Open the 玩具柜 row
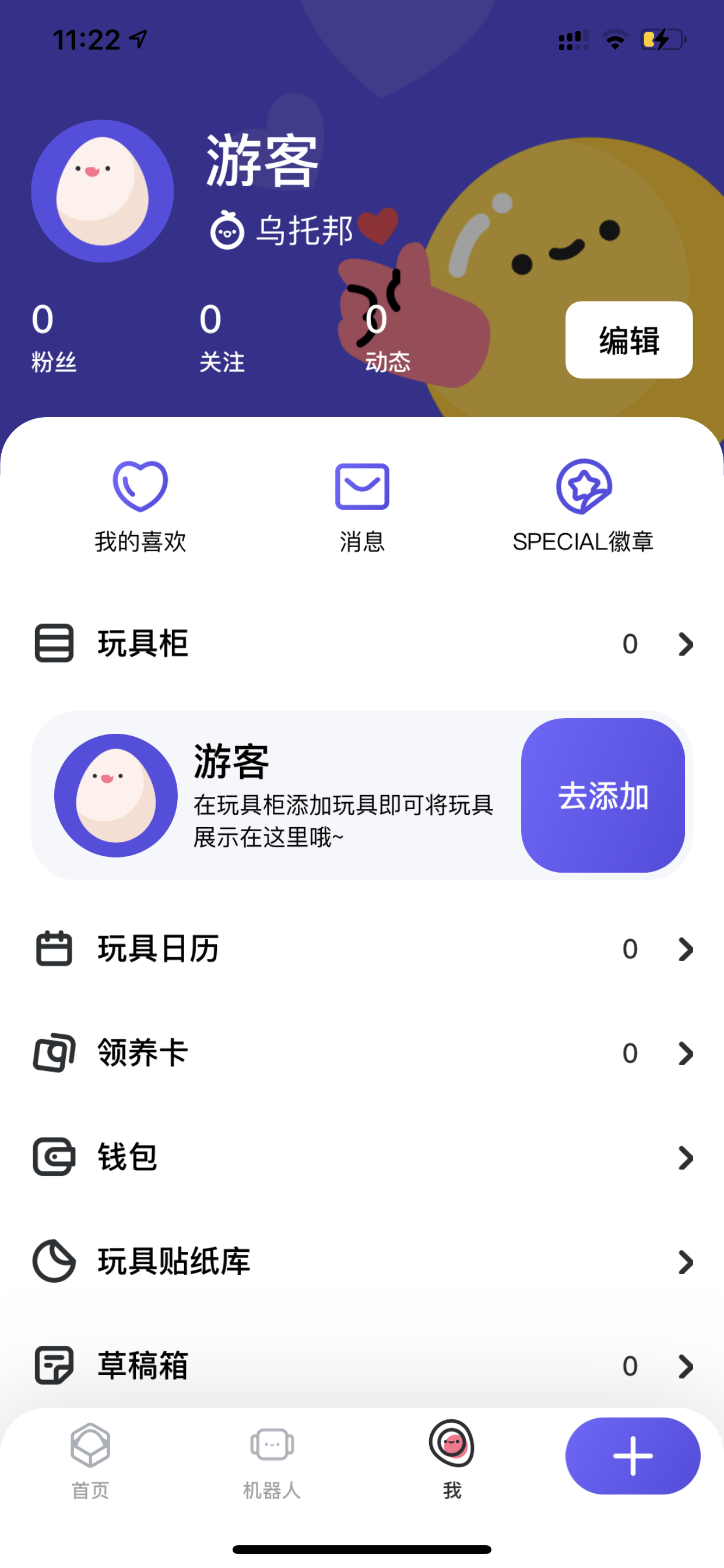The height and width of the screenshot is (1568, 724). point(362,643)
